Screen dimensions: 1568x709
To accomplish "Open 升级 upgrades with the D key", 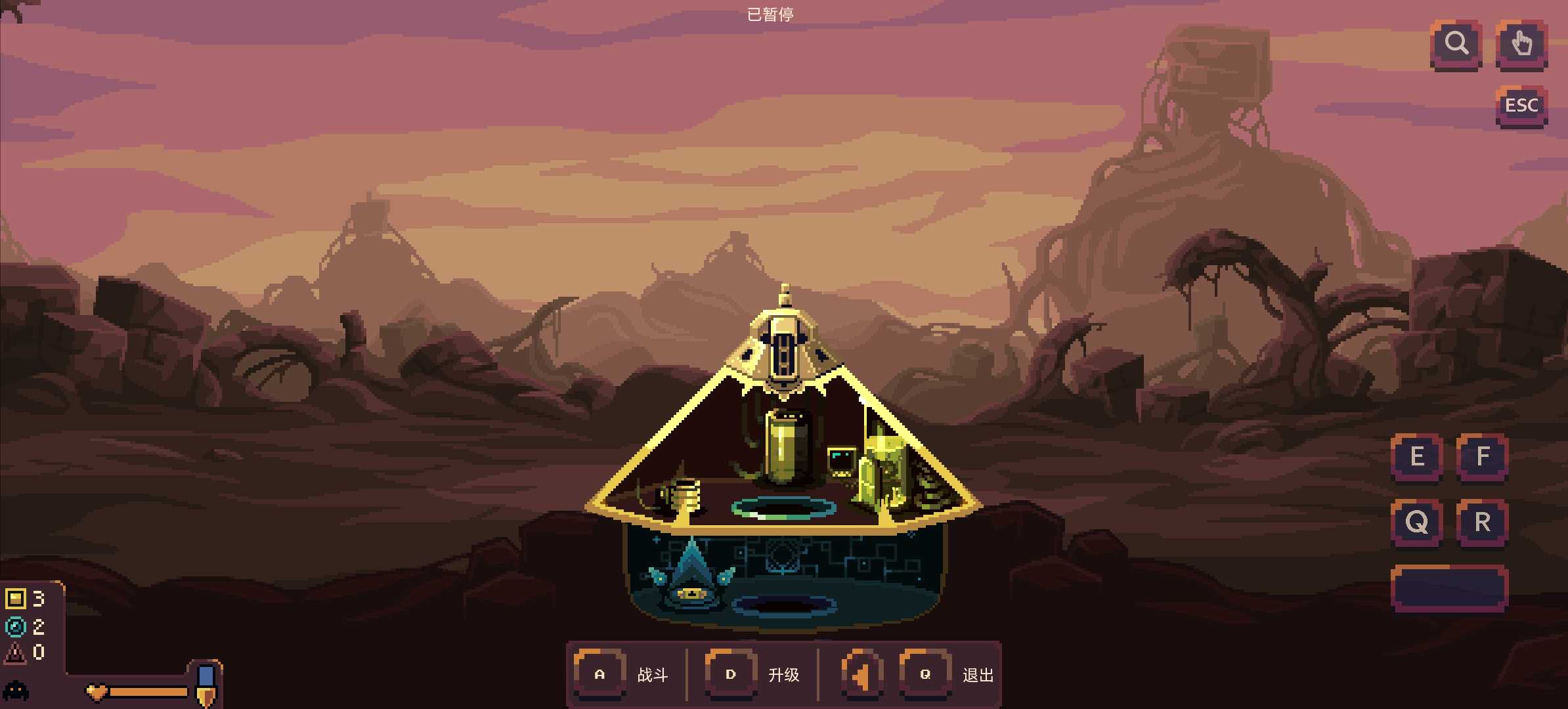I will coord(731,674).
